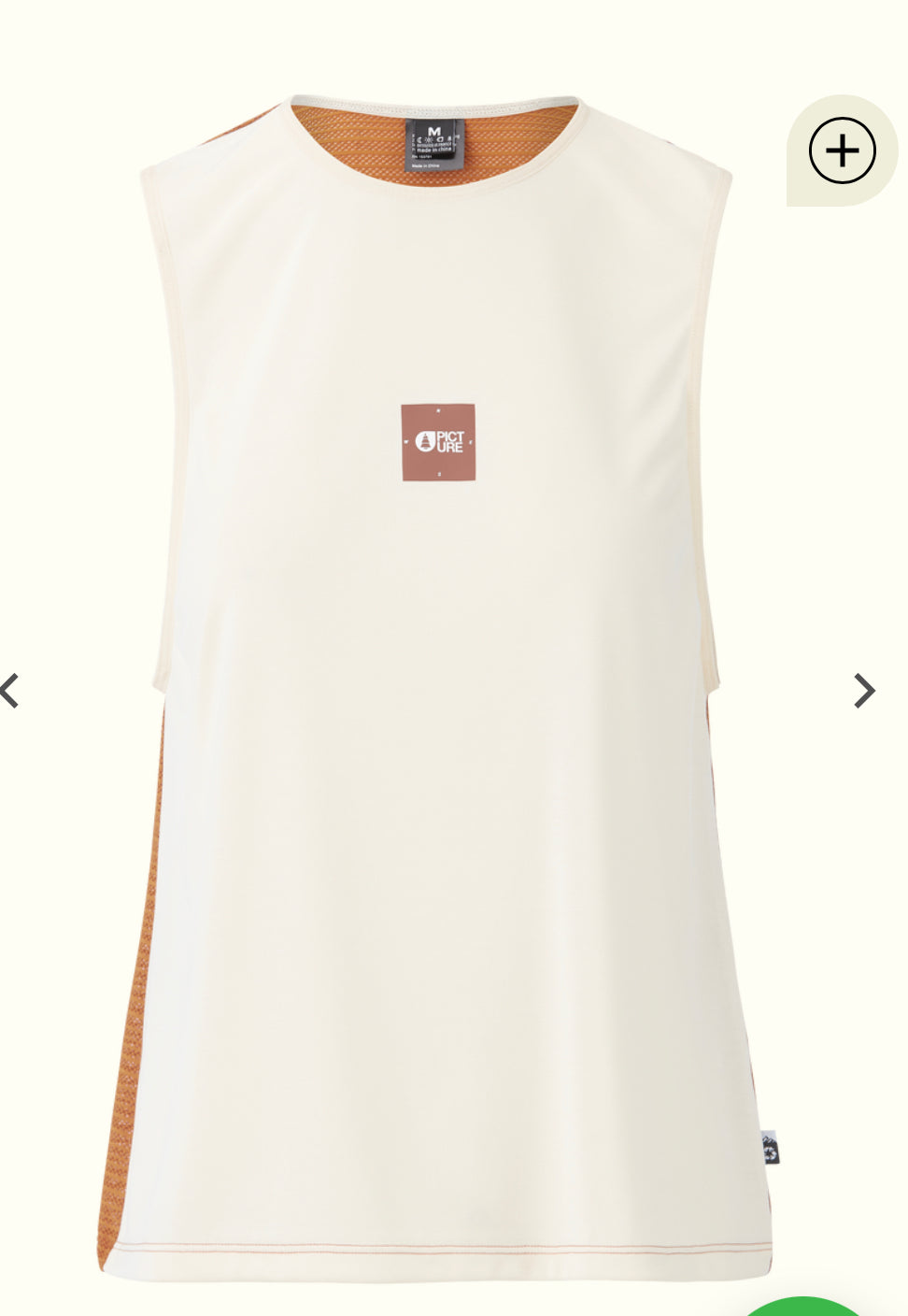Go to the next product image
Viewport: 908px width, 1316px height.
[x=864, y=691]
